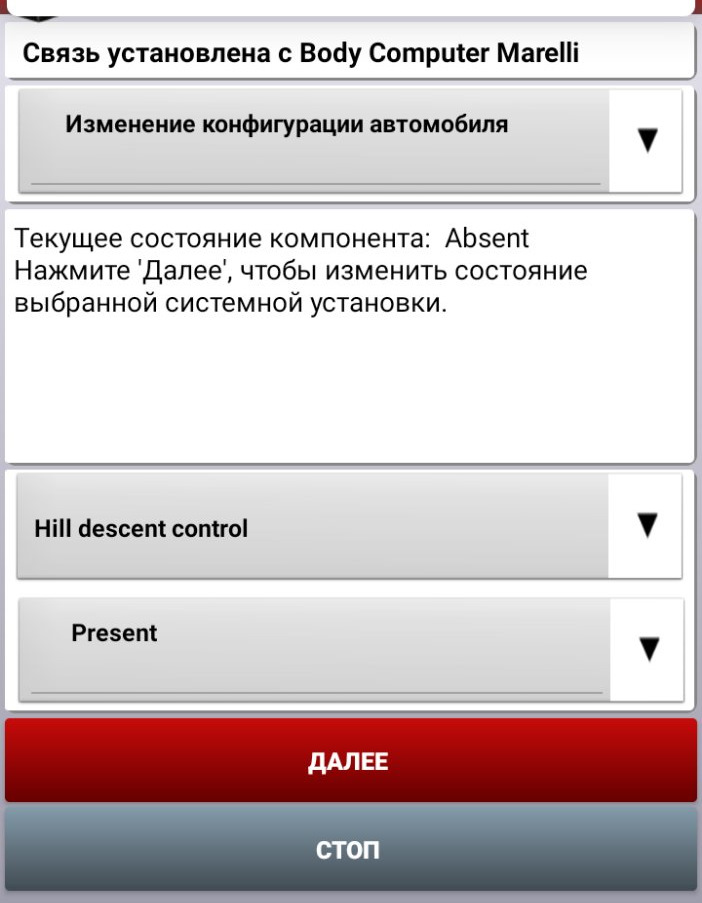Open the Present value dropdown
Image resolution: width=702 pixels, height=903 pixels.
click(x=647, y=649)
